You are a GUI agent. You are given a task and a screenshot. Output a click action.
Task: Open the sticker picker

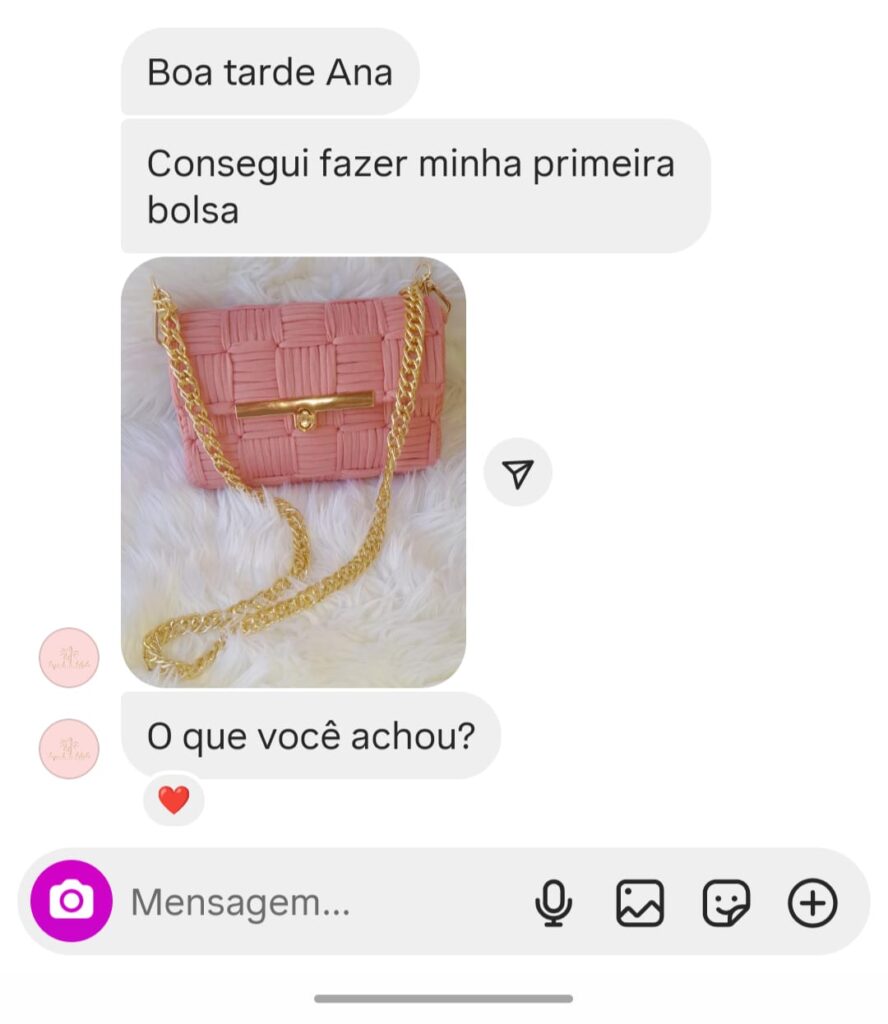pos(726,903)
